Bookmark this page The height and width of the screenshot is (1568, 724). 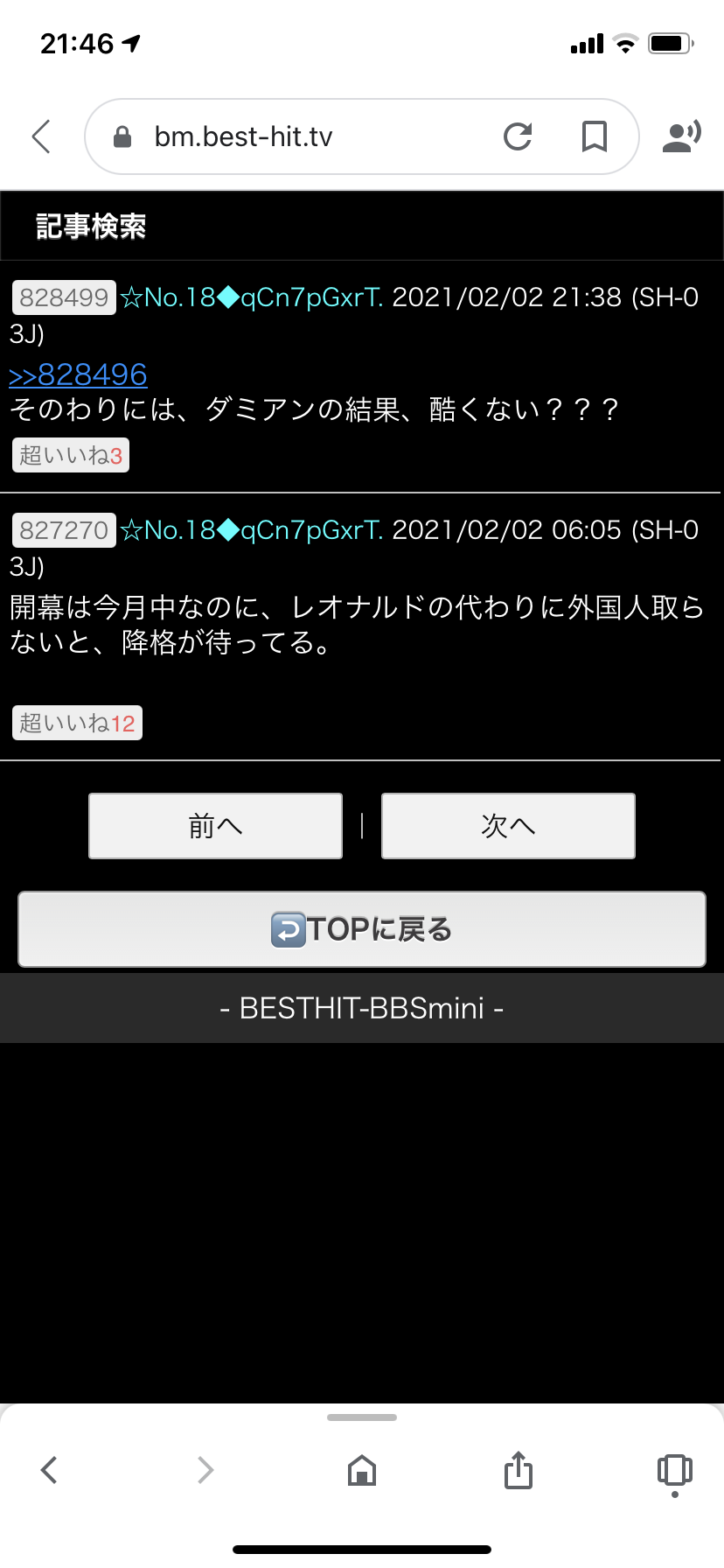point(595,136)
